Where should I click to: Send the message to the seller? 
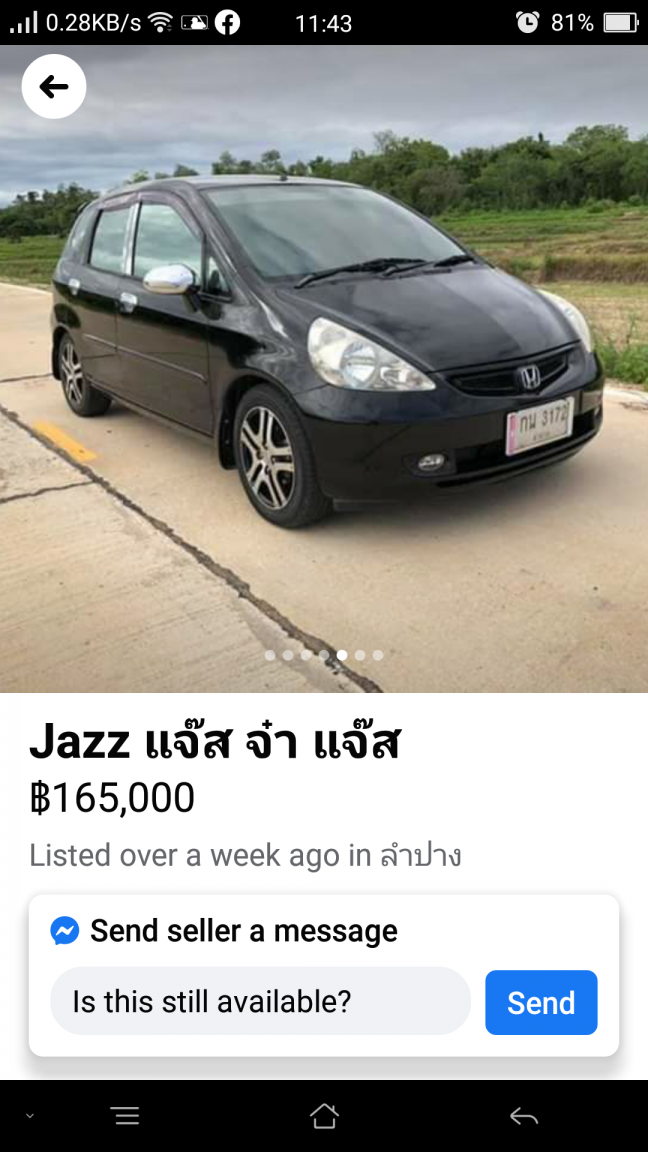(x=541, y=1002)
